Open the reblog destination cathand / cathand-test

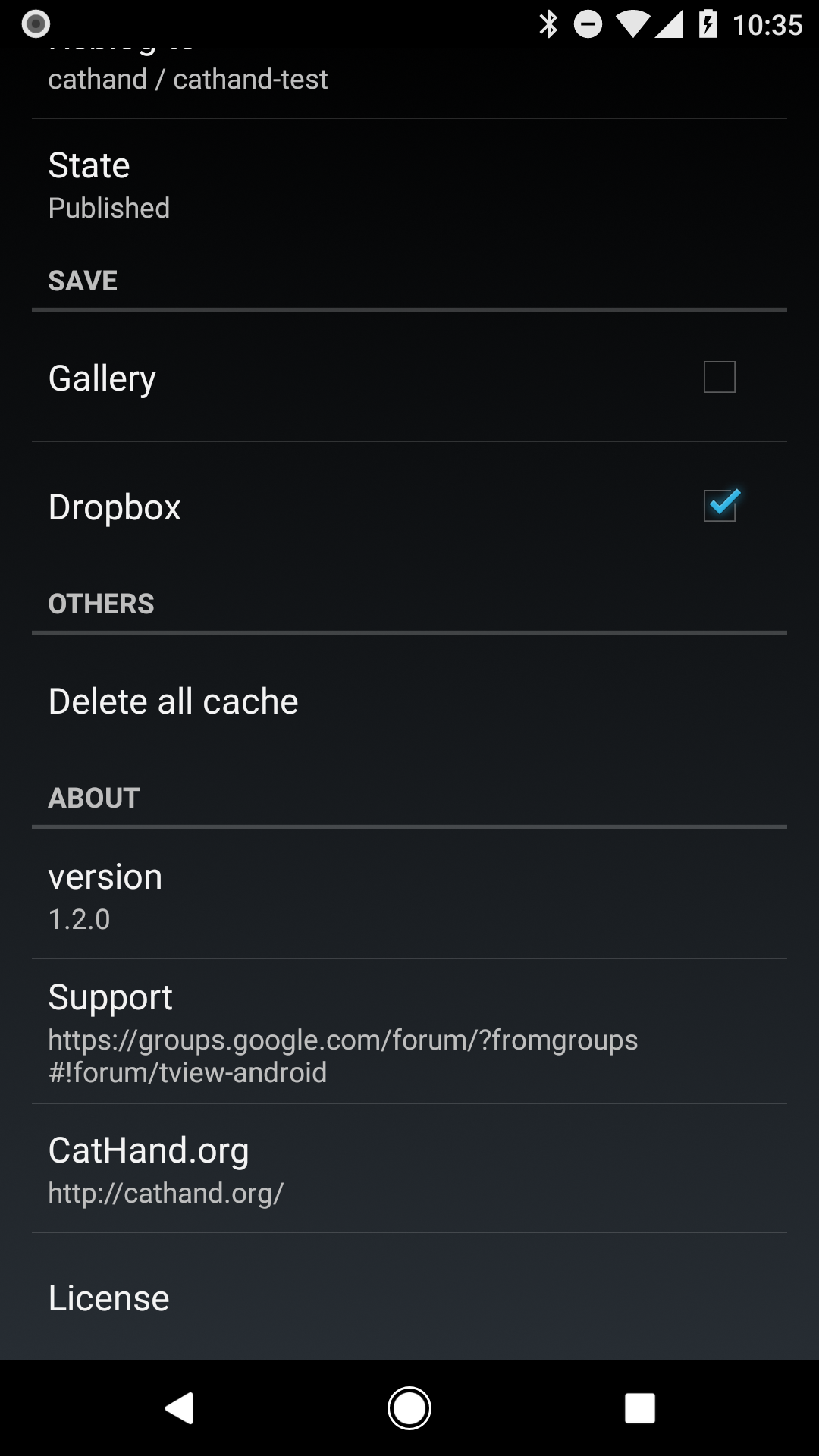click(409, 68)
